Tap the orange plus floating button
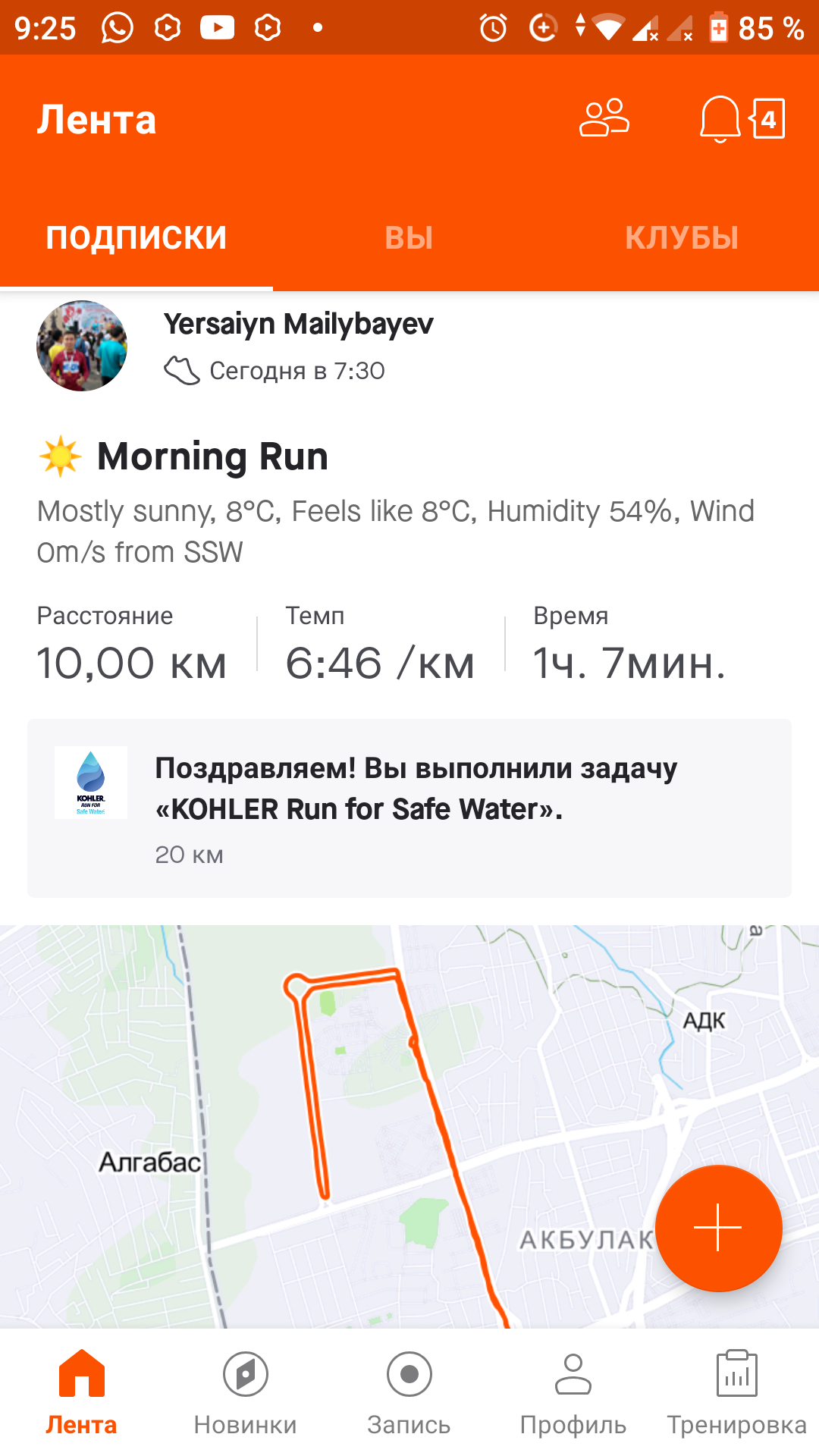This screenshot has height=1456, width=819. (718, 1228)
